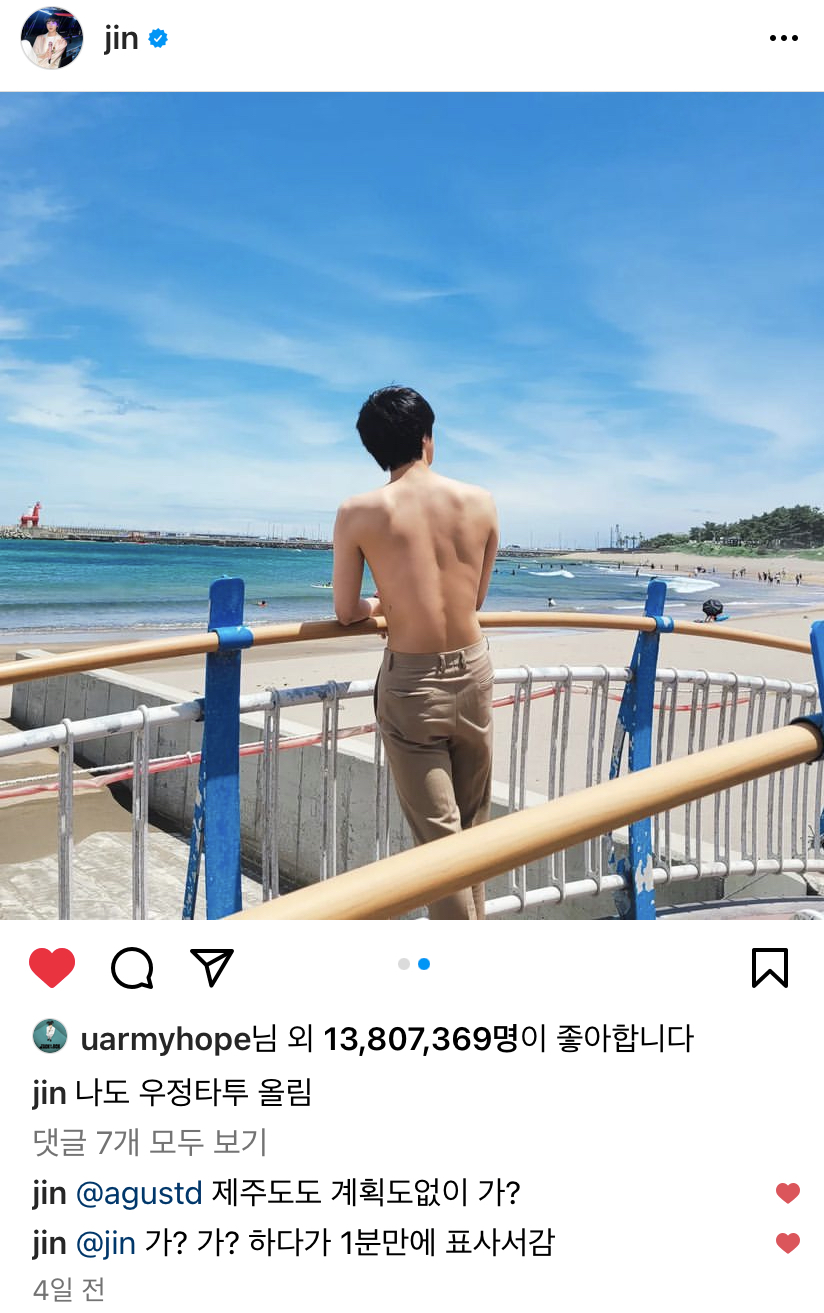Unlike the post by tapping the red heart
The width and height of the screenshot is (824, 1313).
click(53, 967)
